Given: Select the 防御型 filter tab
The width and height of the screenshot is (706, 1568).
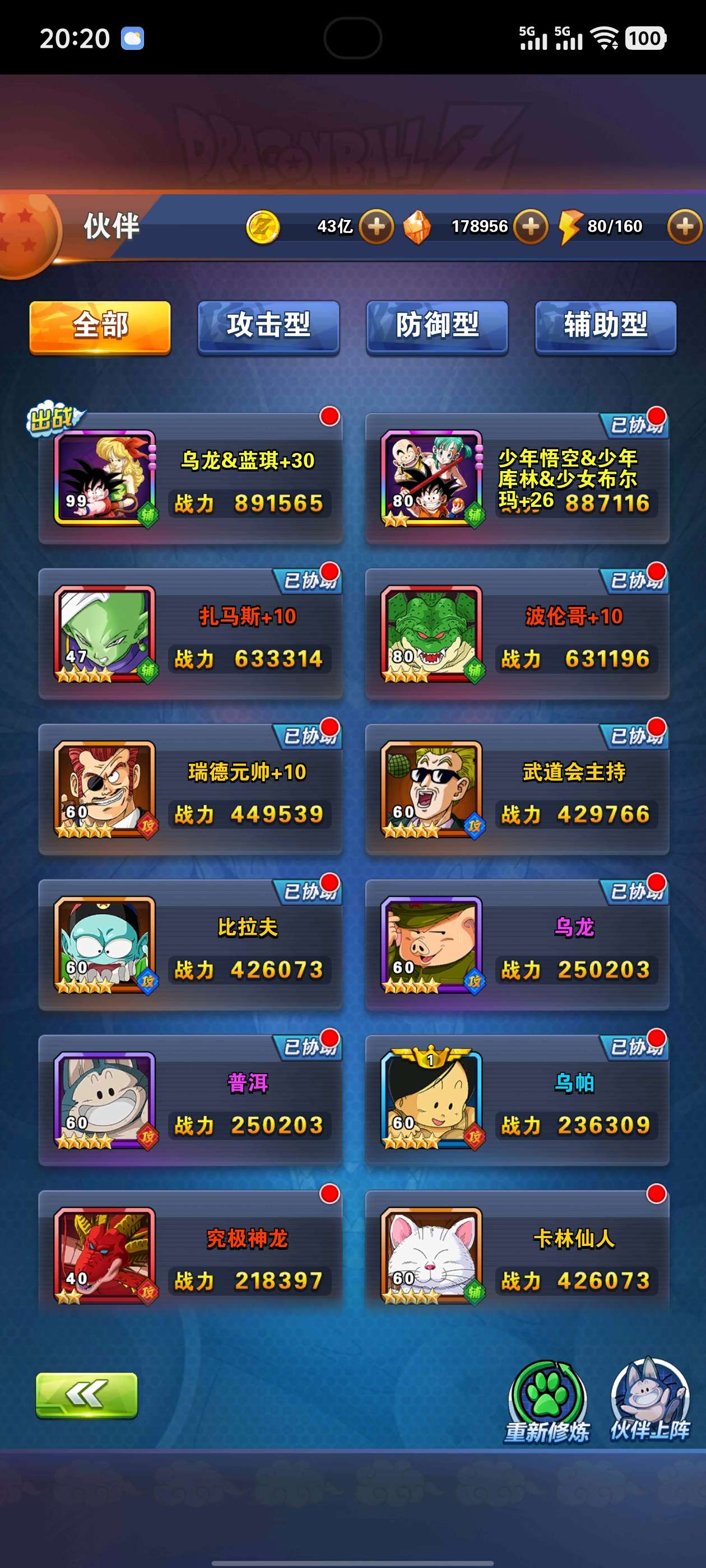Looking at the screenshot, I should [x=436, y=326].
